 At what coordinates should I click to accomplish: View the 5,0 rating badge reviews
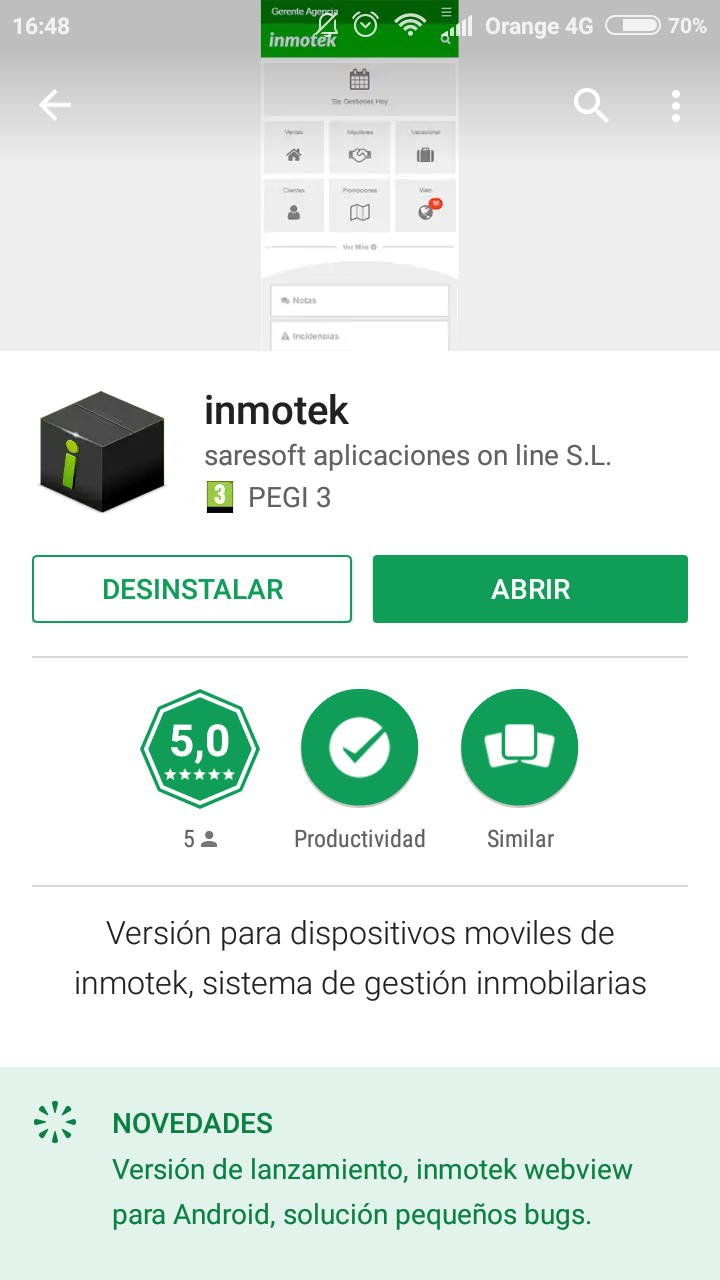(200, 748)
